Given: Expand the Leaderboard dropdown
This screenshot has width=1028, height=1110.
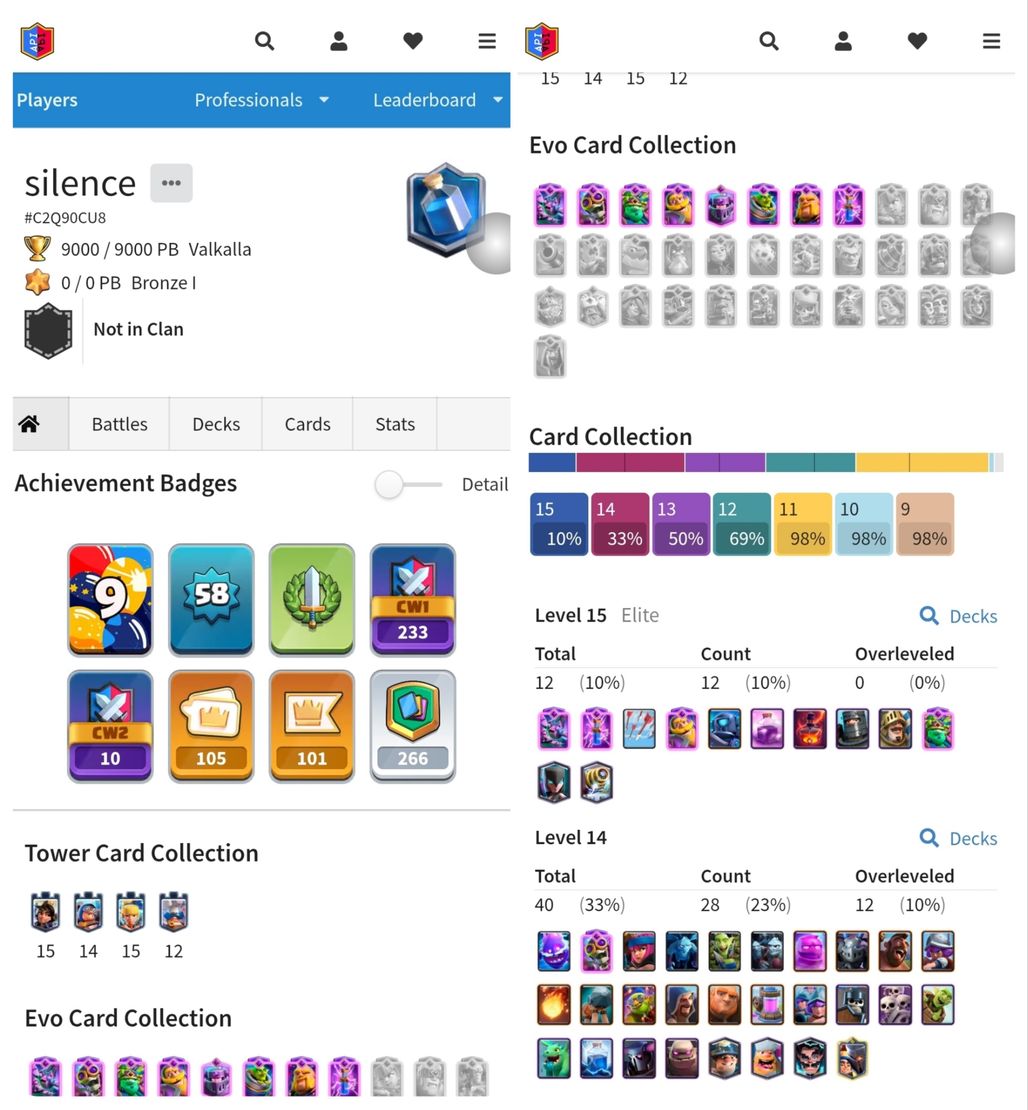Looking at the screenshot, I should (437, 100).
